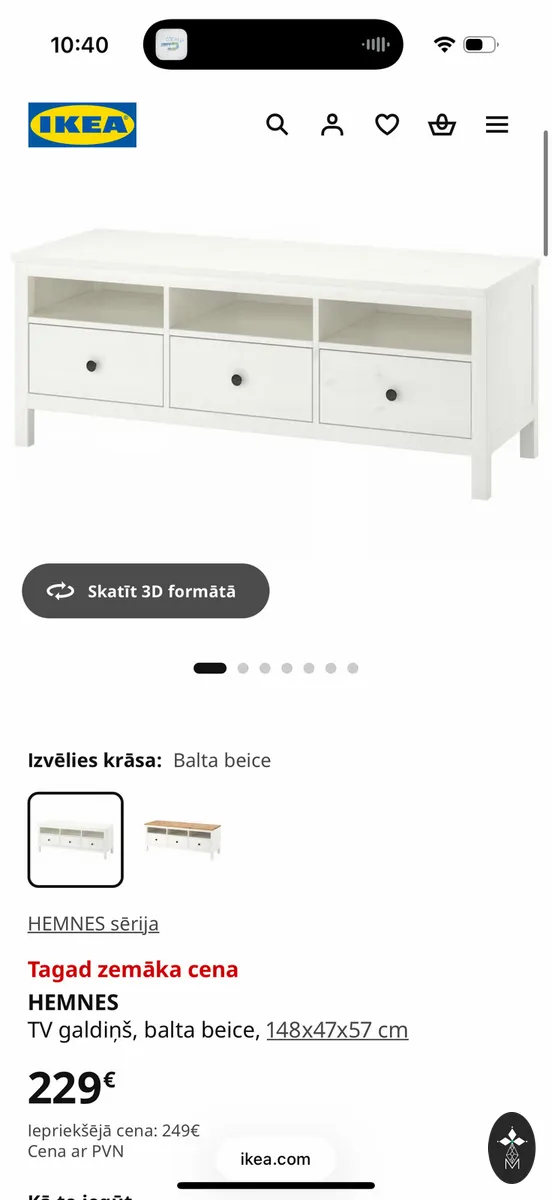Image resolution: width=552 pixels, height=1200 pixels.
Task: Open the favorites heart list
Action: (x=387, y=125)
